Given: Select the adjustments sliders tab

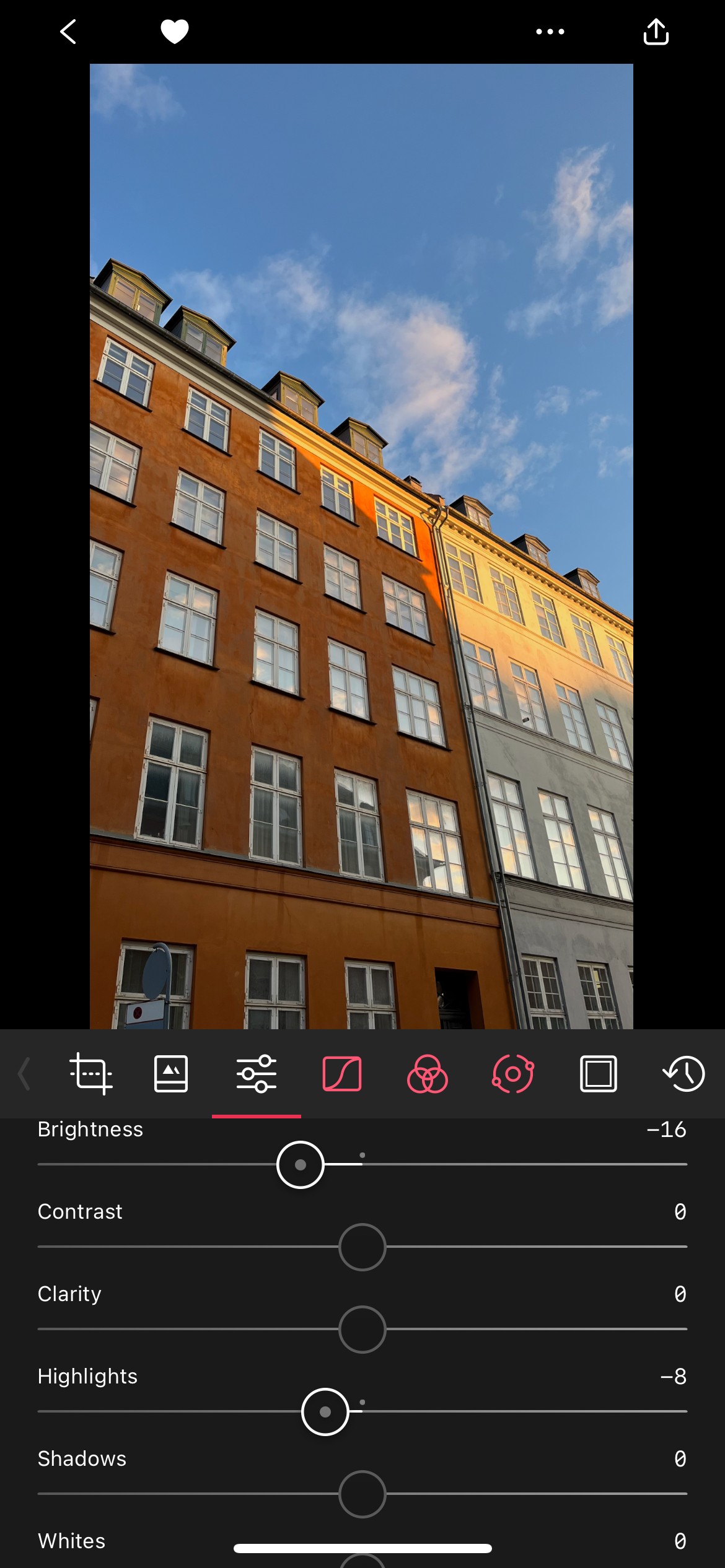Looking at the screenshot, I should [257, 1074].
